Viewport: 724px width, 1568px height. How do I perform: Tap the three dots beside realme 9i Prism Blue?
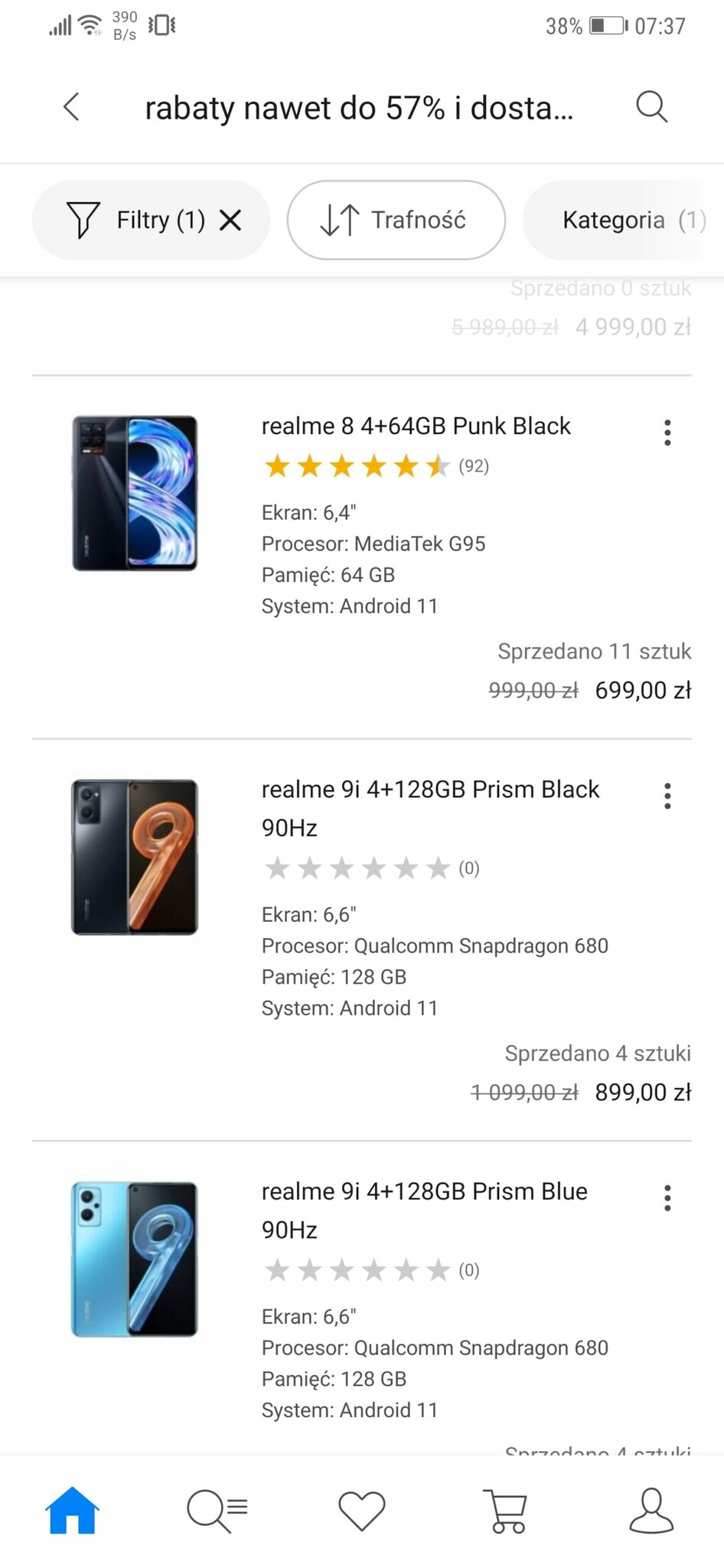pos(667,1198)
